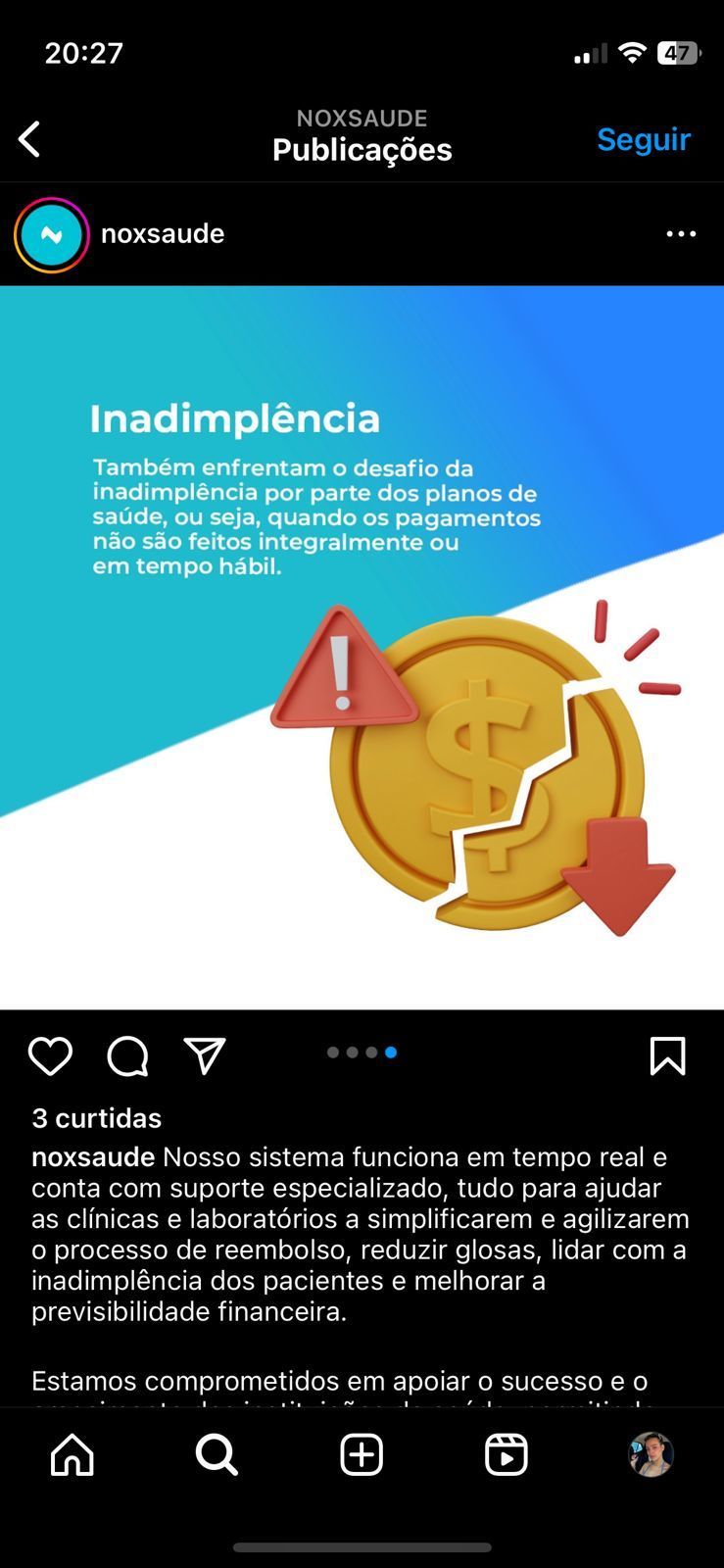Save the post with the bookmark icon
This screenshot has width=724, height=1568.
[x=667, y=1056]
